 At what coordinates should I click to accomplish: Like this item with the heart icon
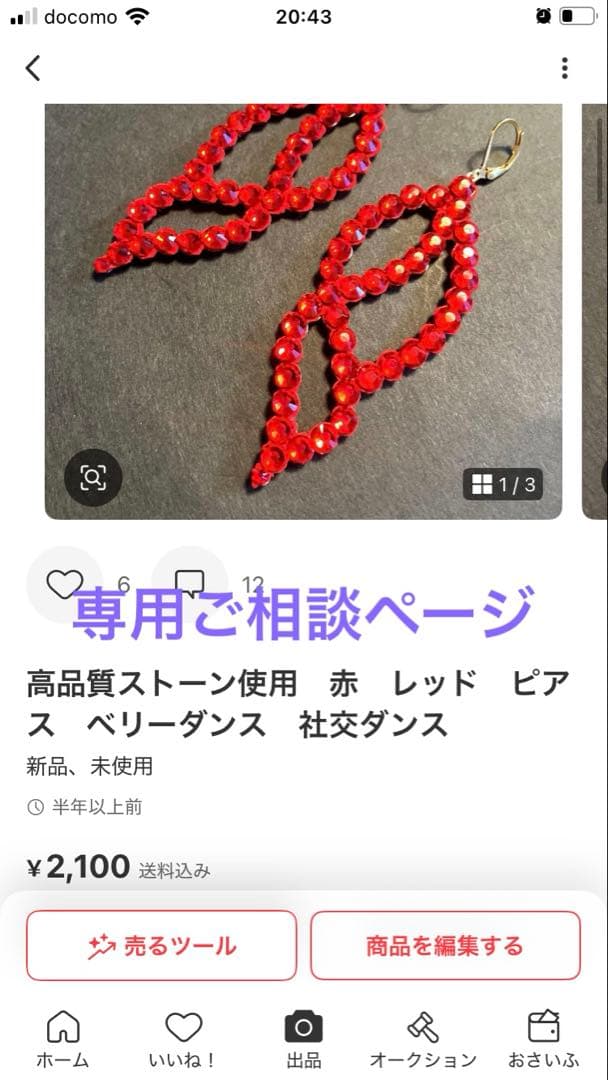[x=65, y=584]
